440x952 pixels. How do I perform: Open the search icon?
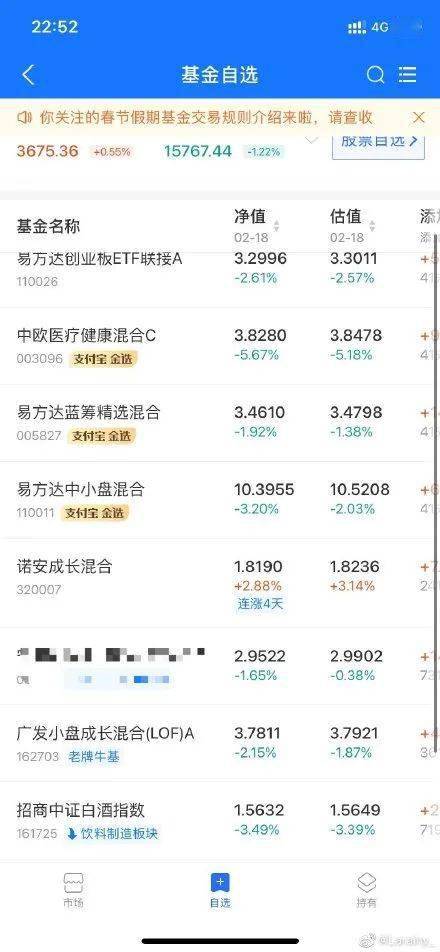(x=376, y=75)
